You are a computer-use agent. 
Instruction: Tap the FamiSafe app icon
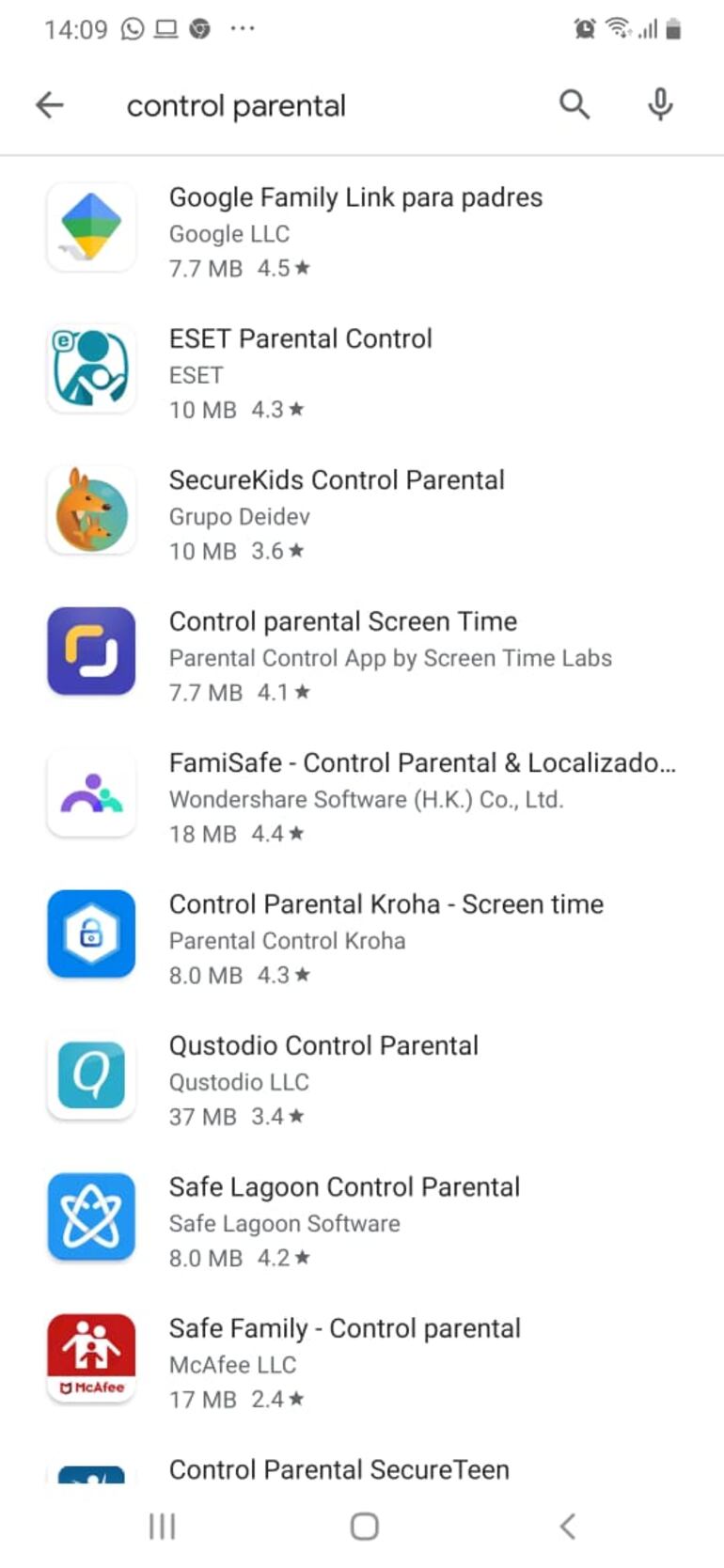pyautogui.click(x=90, y=792)
